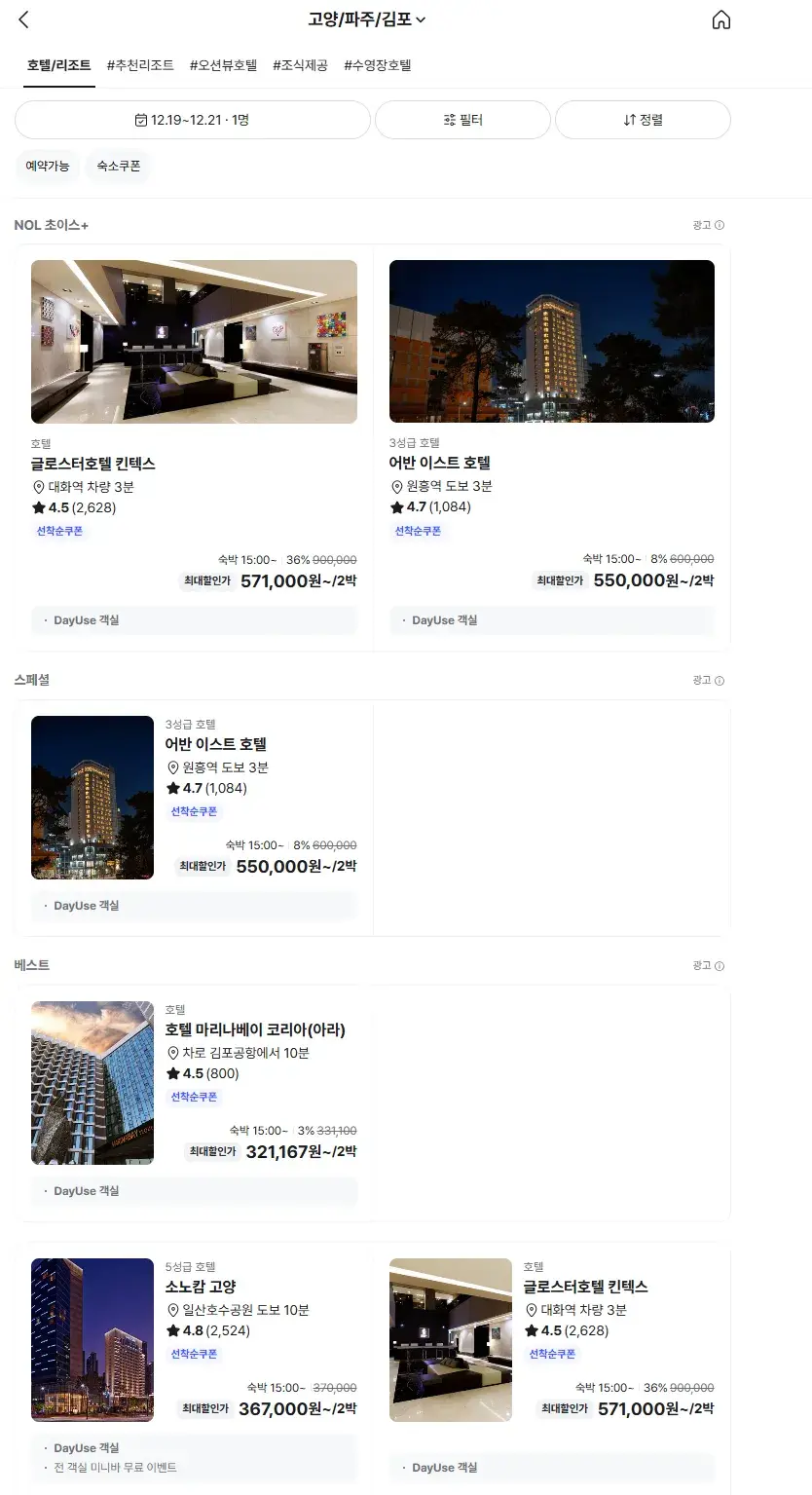
Task: Switch to the #조식제공 tab
Action: pyautogui.click(x=300, y=65)
